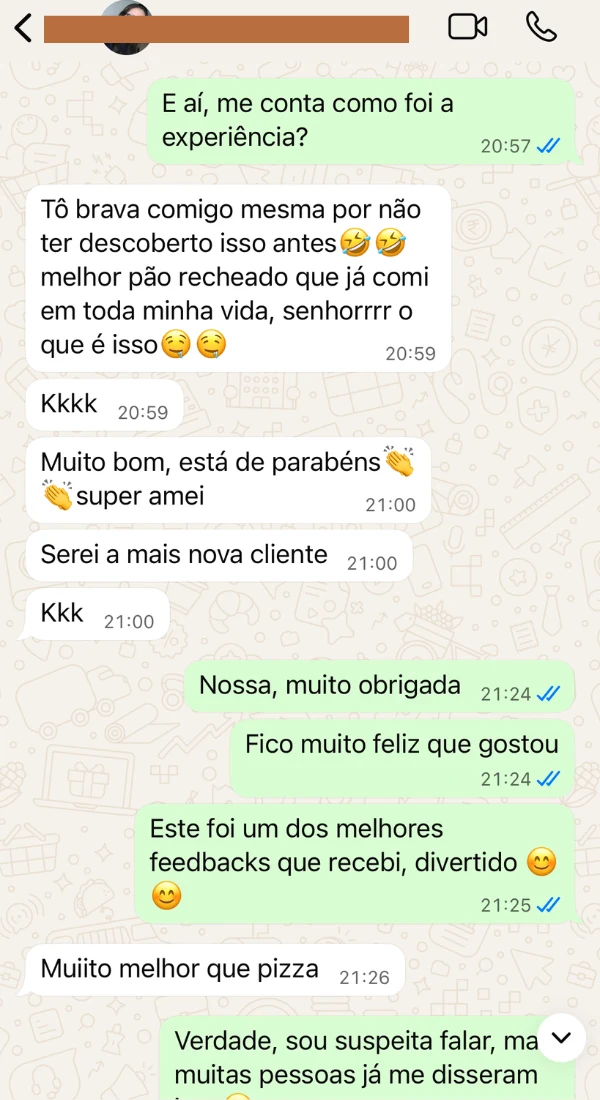This screenshot has width=600, height=1100.
Task: Jump to latest messages with the down arrow
Action: (561, 1038)
